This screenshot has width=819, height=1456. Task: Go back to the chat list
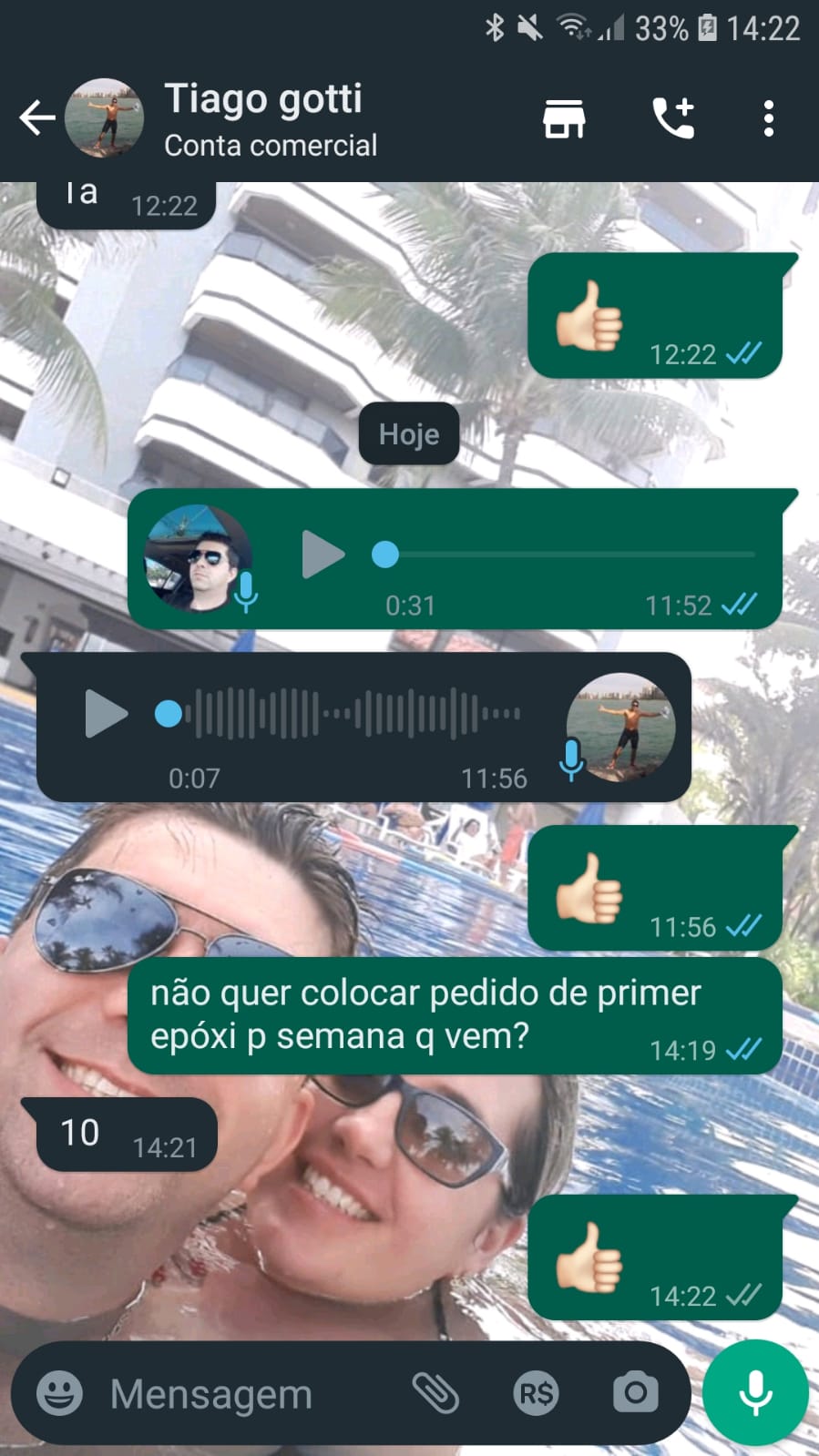coord(37,118)
